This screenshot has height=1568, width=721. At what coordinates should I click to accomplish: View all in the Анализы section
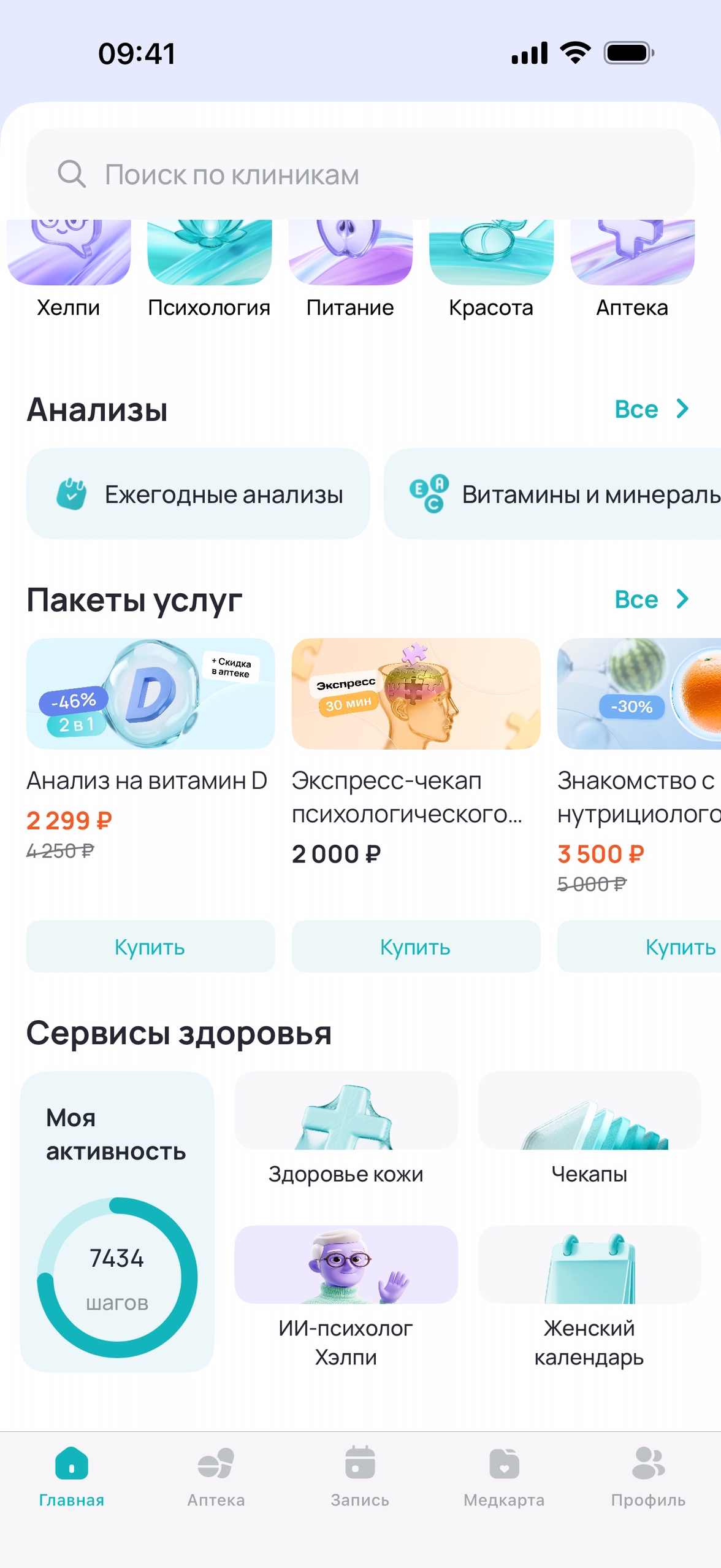[651, 409]
